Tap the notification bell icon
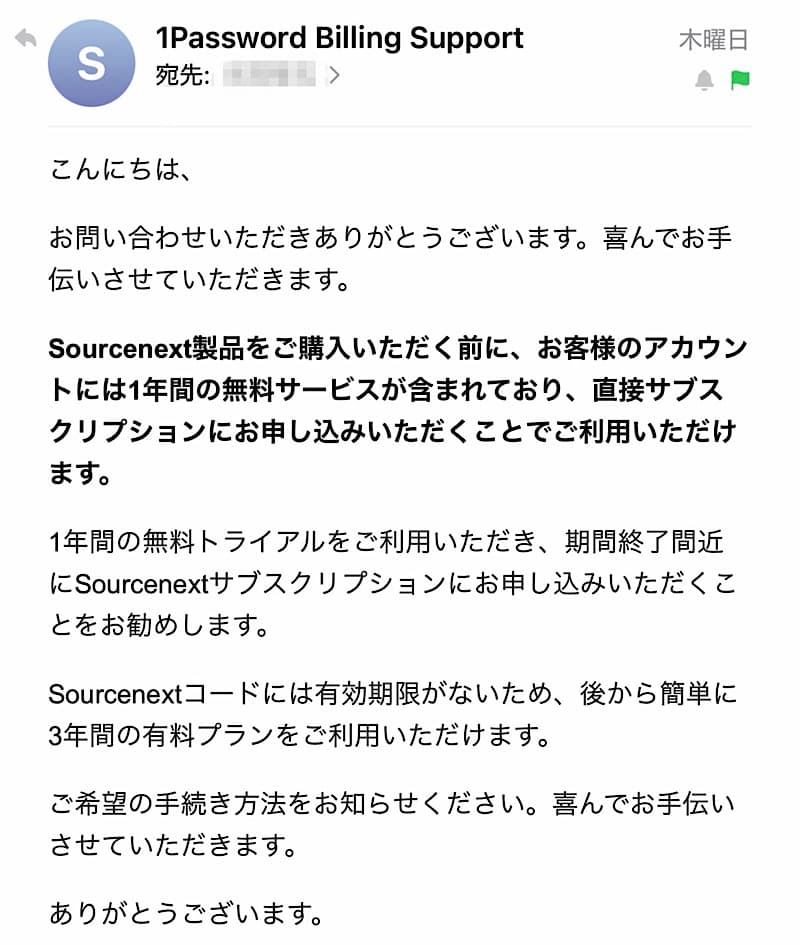 [705, 80]
